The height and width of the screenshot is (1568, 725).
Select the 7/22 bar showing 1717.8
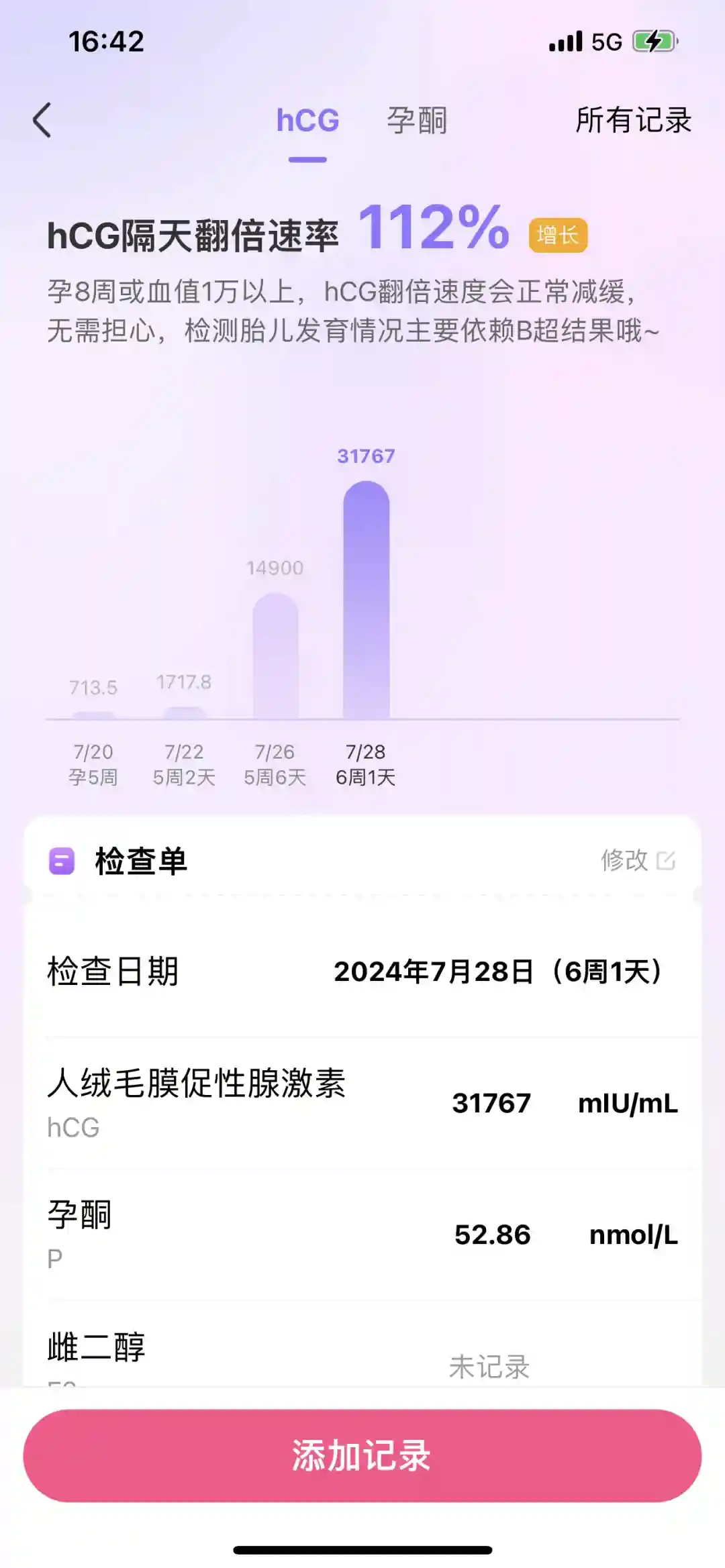pyautogui.click(x=184, y=711)
